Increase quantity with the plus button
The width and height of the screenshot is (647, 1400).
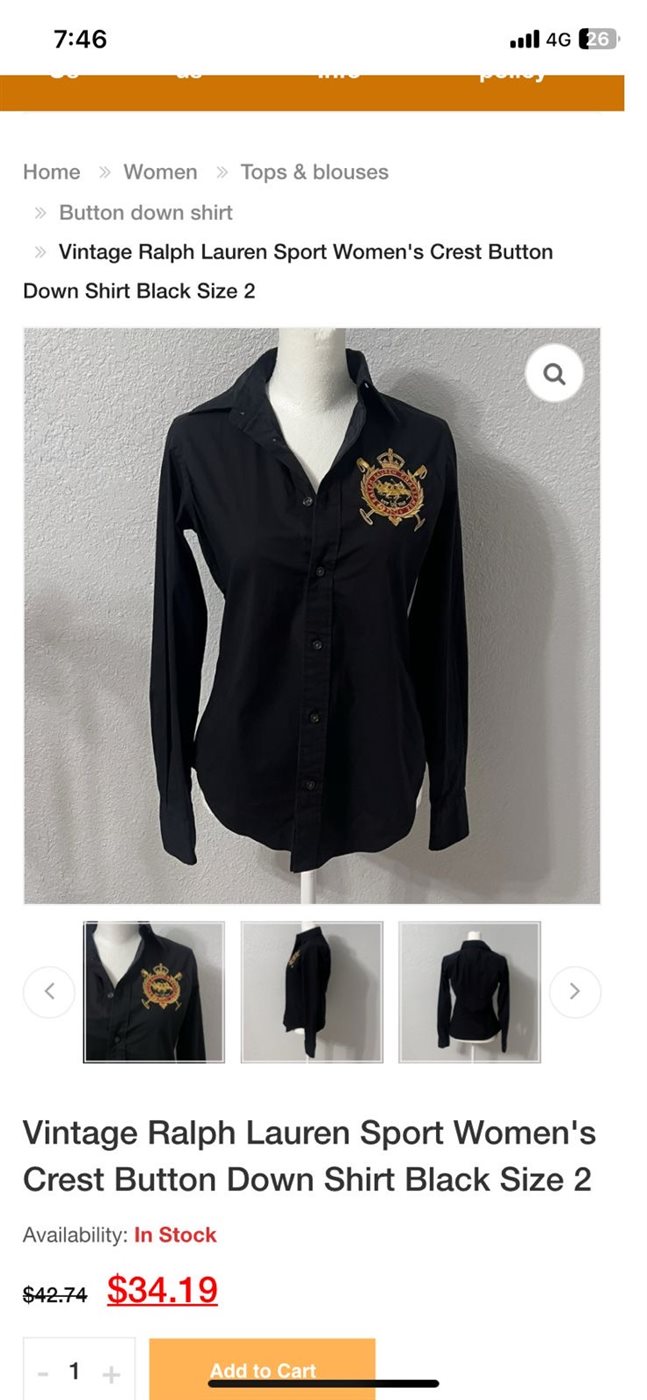tap(111, 1374)
